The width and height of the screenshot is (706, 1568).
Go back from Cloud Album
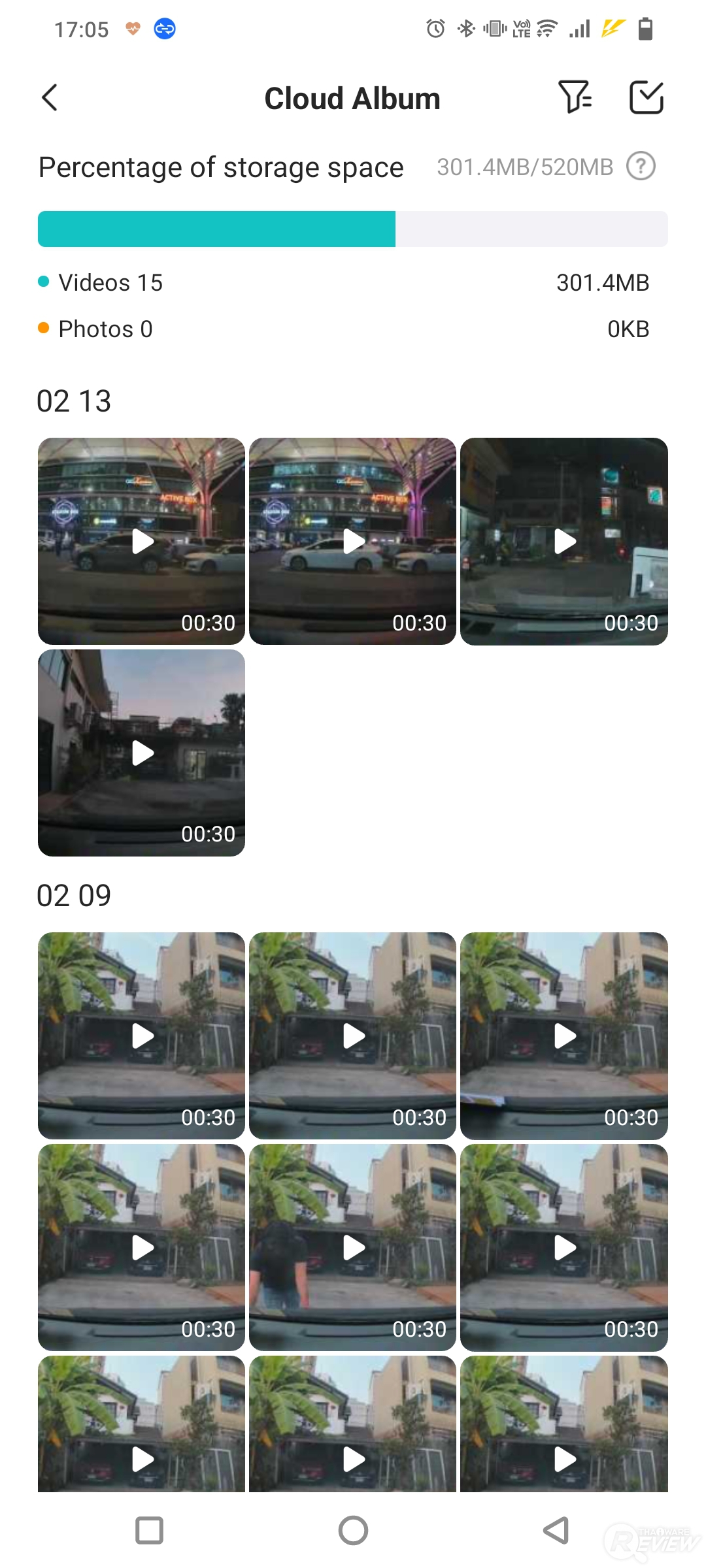(x=50, y=98)
